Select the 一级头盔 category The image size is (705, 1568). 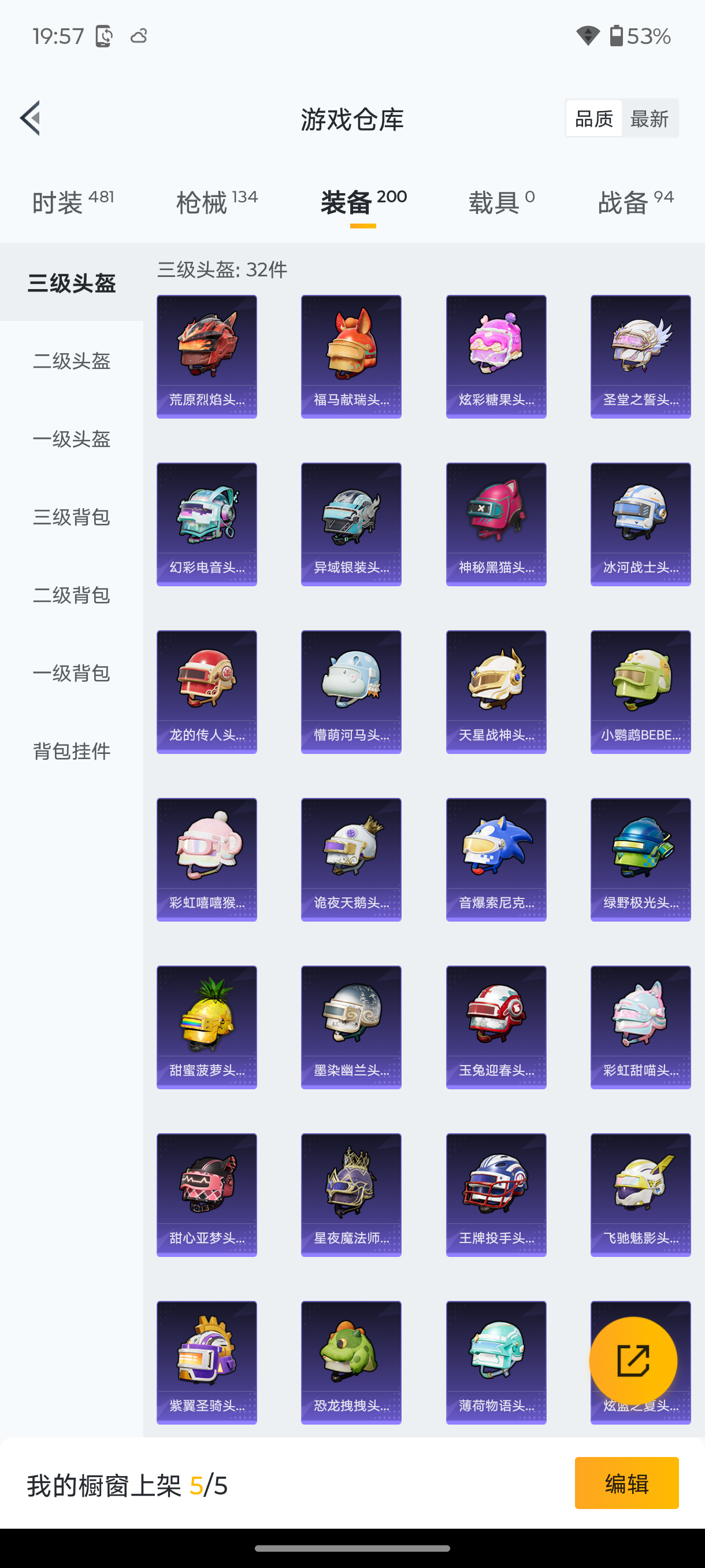pos(71,439)
